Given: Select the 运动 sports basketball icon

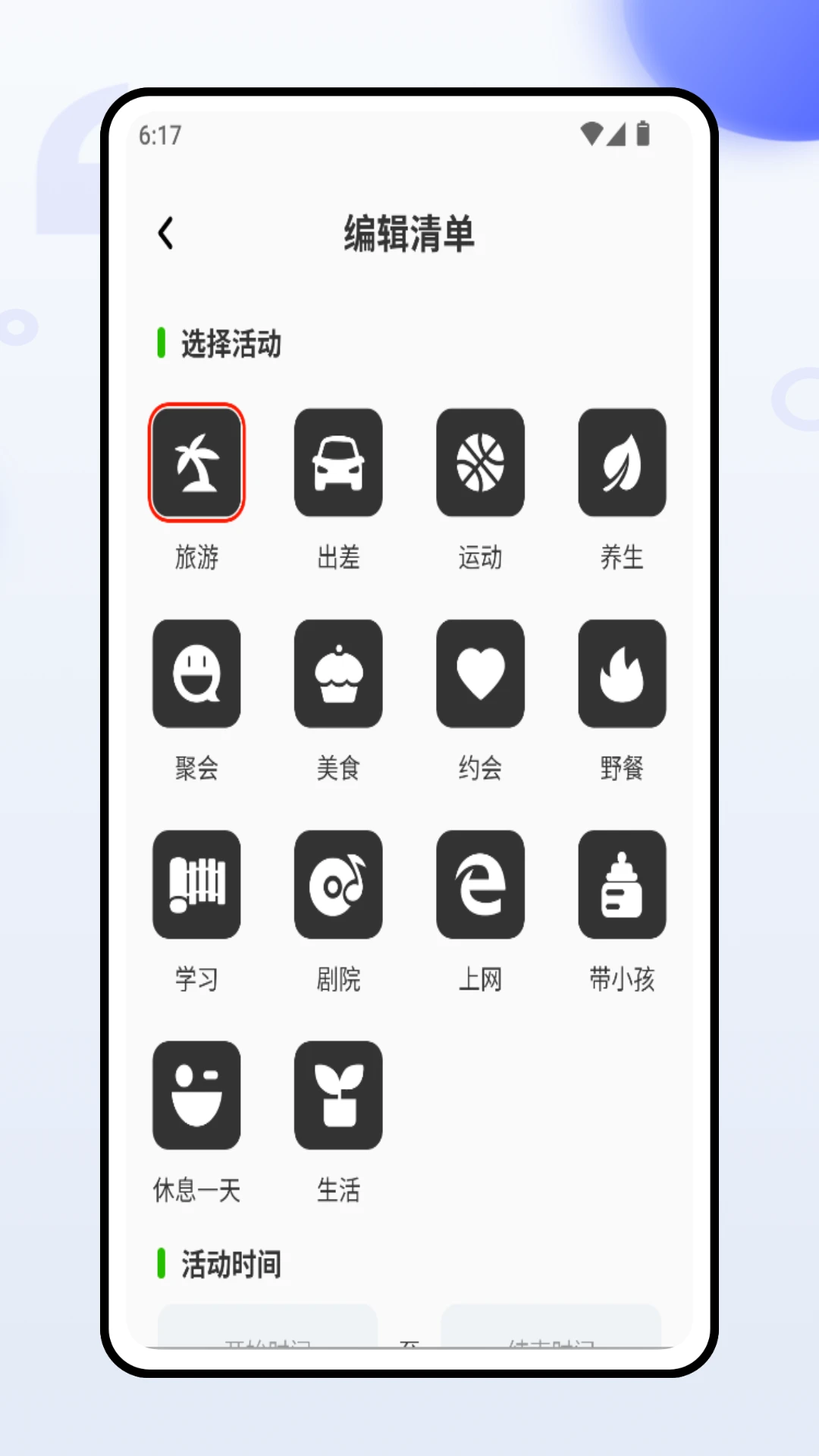Looking at the screenshot, I should point(480,463).
